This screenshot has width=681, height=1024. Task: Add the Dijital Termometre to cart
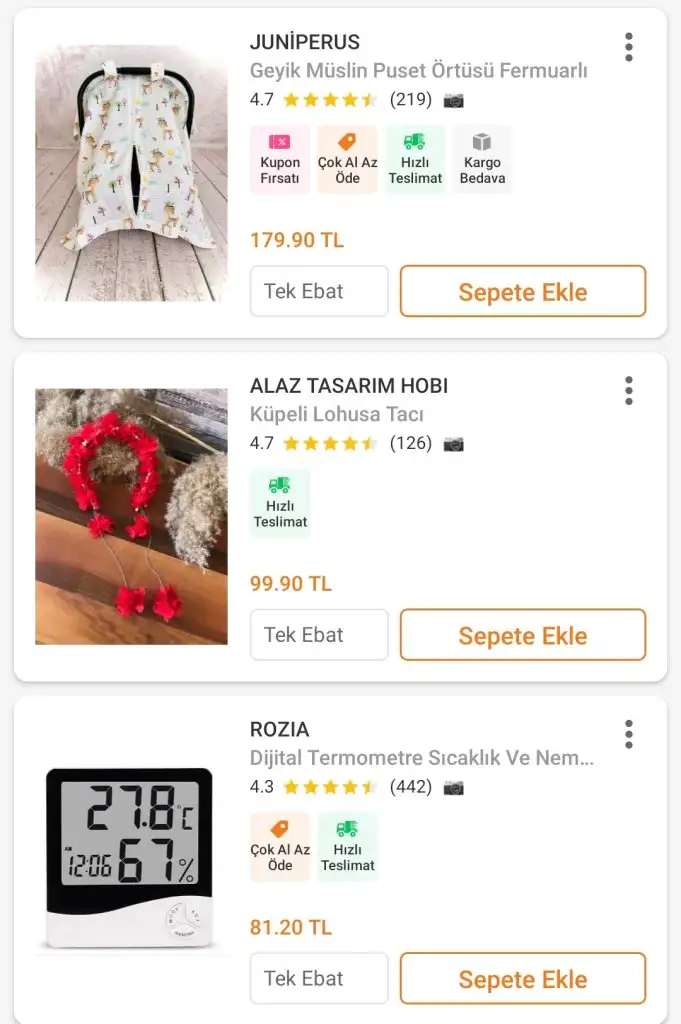(x=522, y=979)
